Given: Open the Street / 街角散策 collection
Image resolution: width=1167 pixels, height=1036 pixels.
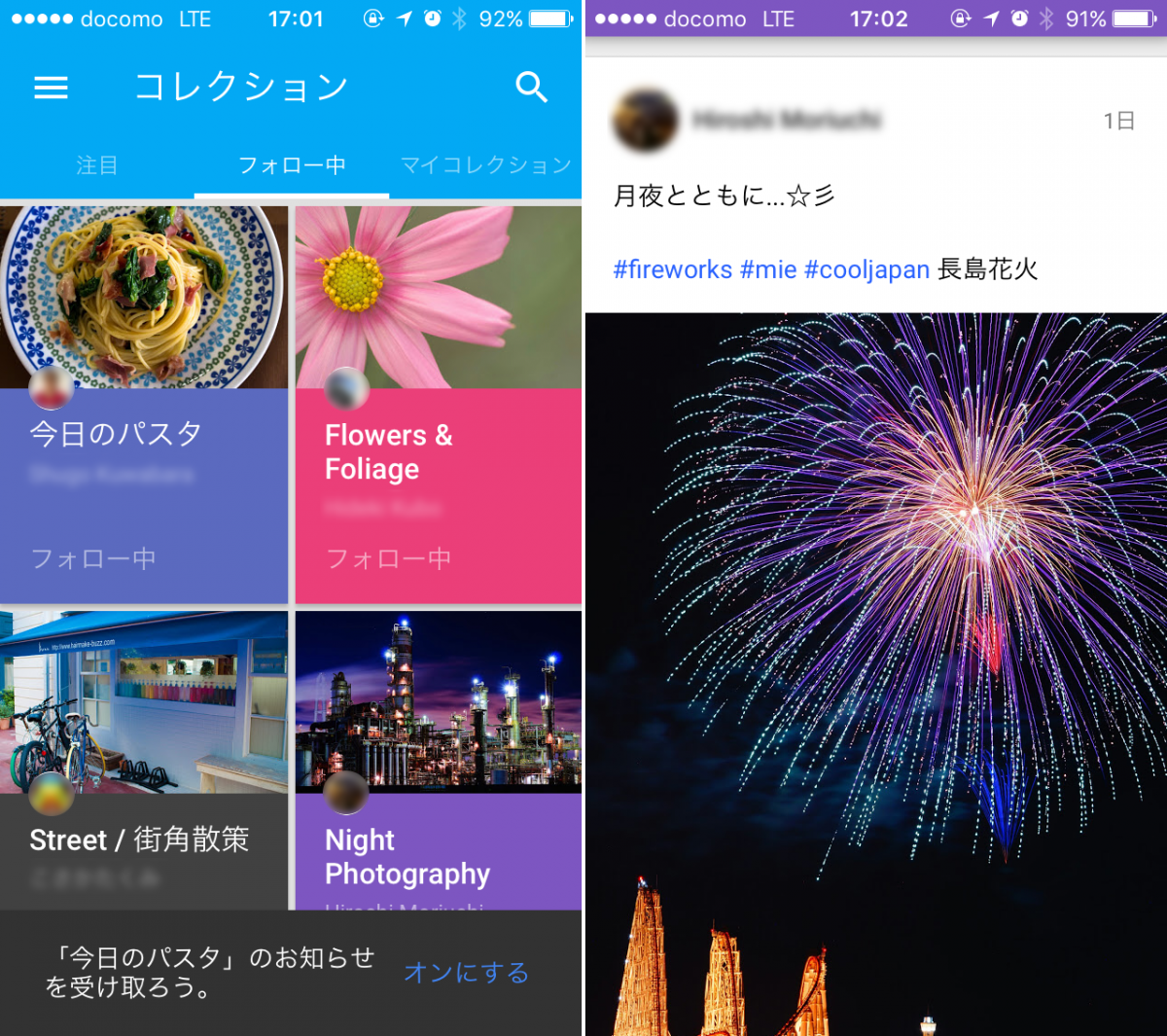Looking at the screenshot, I should [x=144, y=700].
